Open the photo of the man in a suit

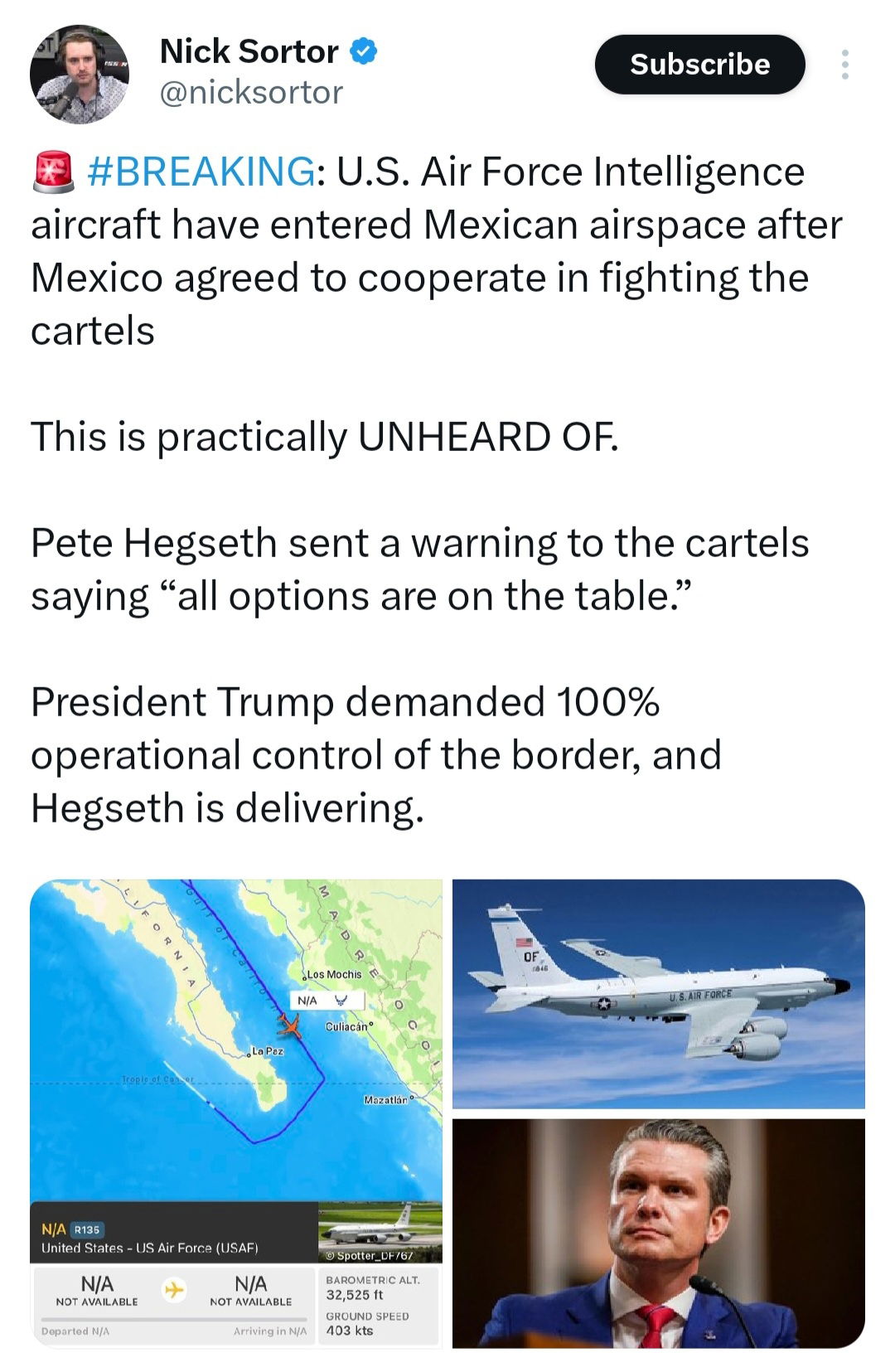658,1234
